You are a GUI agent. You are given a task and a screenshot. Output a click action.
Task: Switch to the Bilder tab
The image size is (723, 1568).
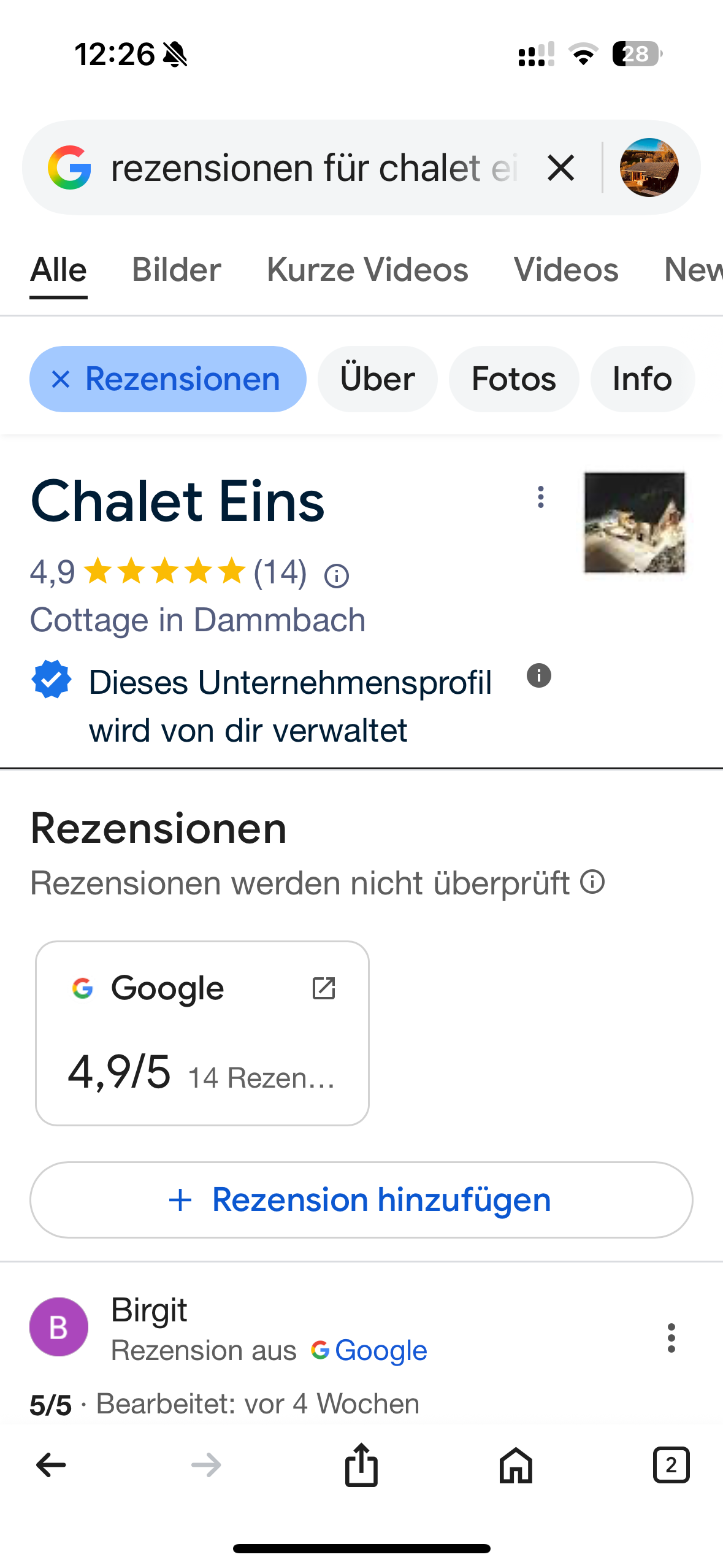tap(177, 270)
